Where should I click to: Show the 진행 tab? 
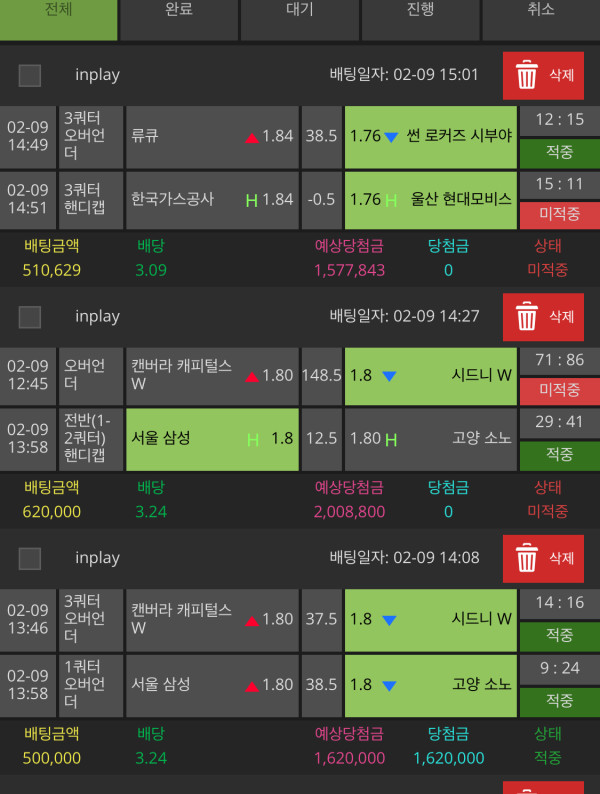click(421, 12)
